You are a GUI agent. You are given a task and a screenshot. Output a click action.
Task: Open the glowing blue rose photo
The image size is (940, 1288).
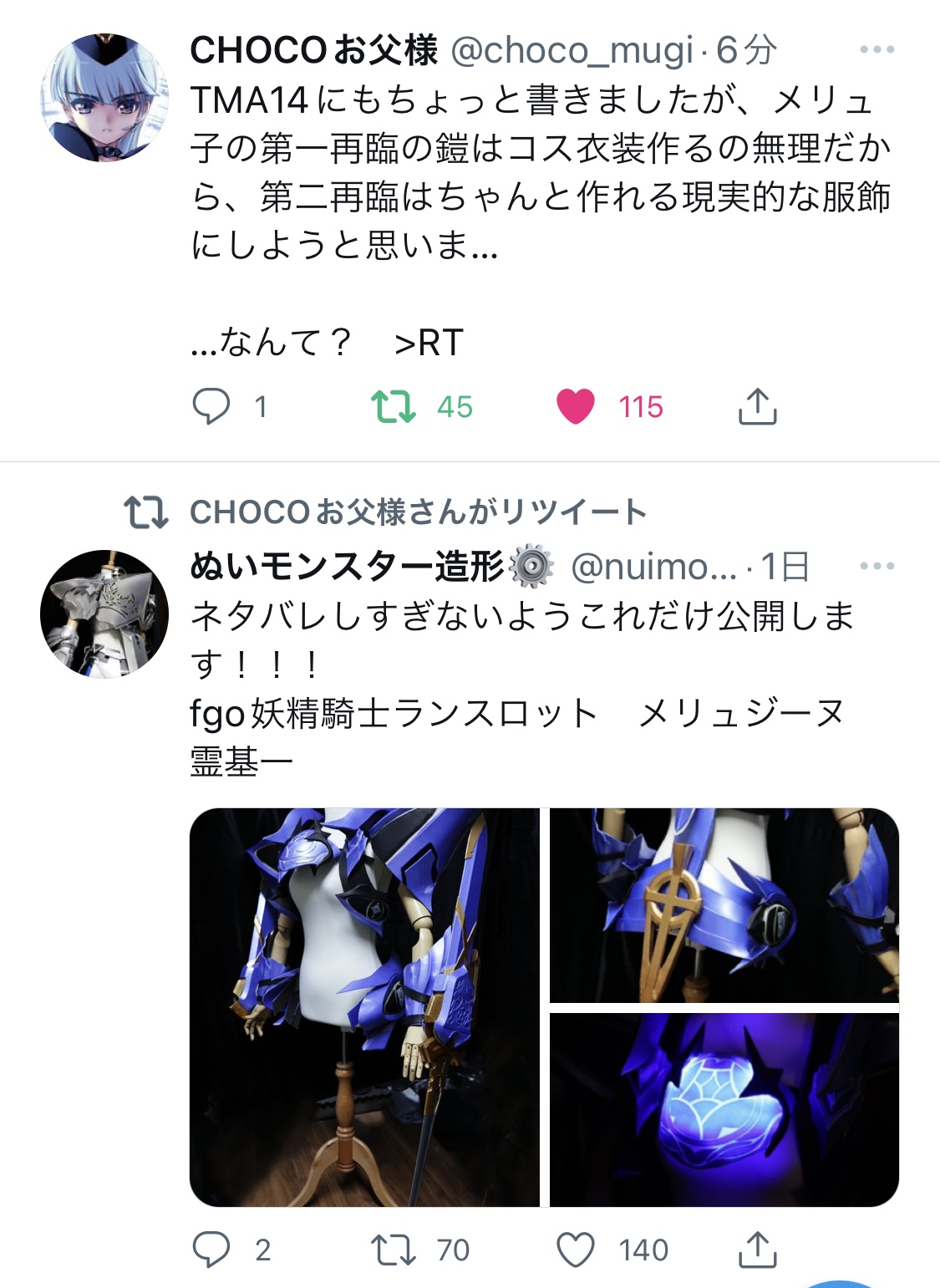click(724, 1110)
